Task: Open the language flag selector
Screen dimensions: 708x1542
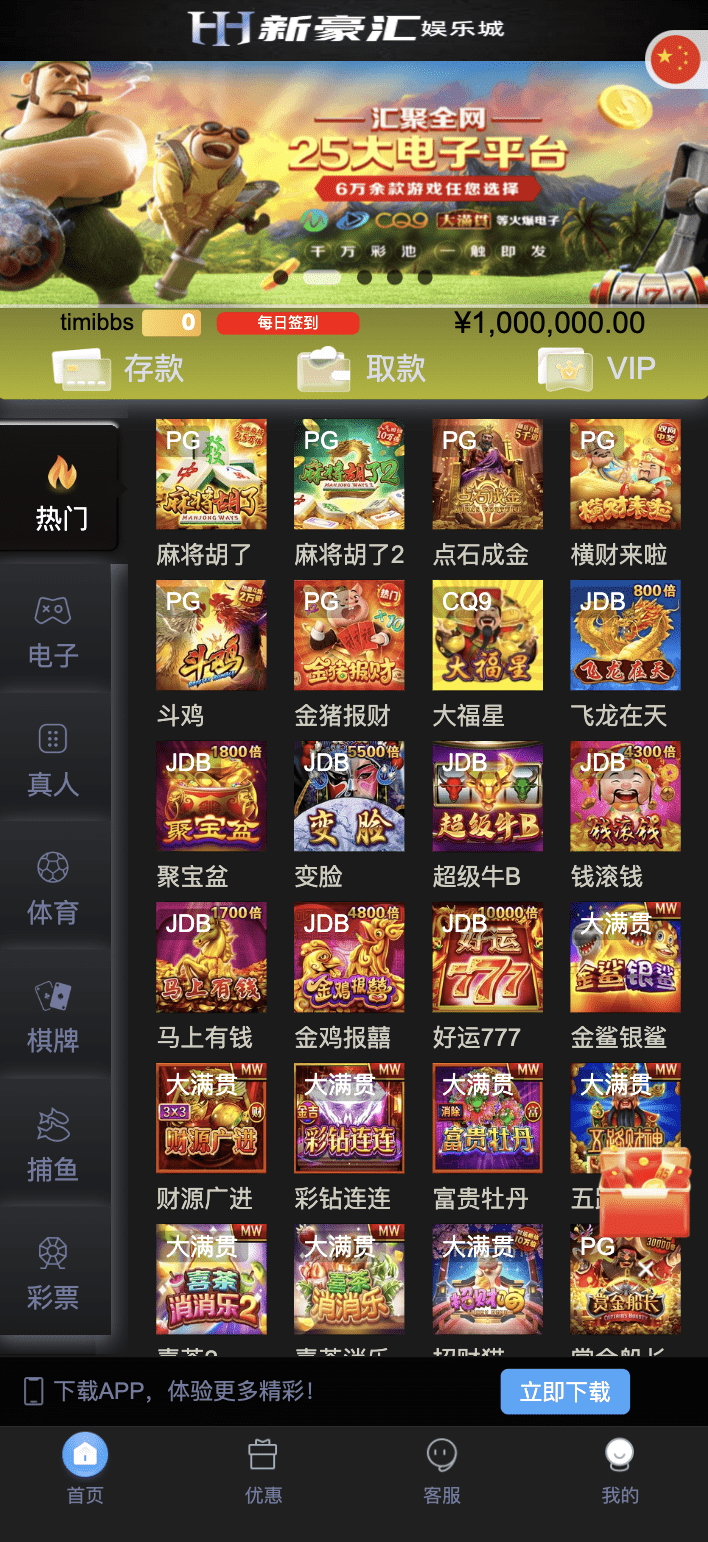Action: pos(676,59)
